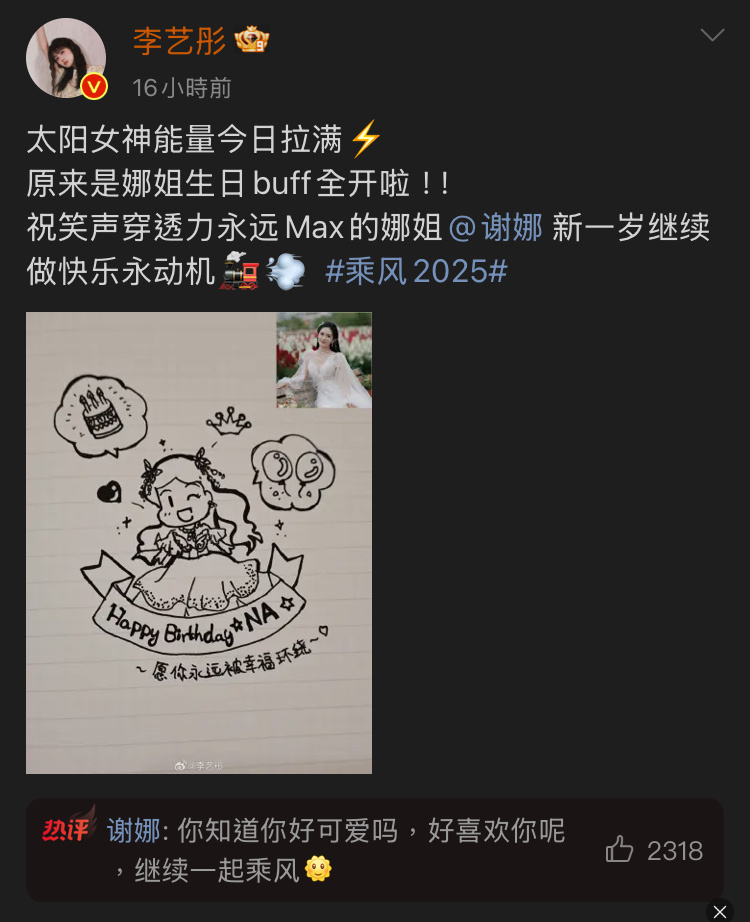The image size is (750, 922).
Task: Open the @谢娜 mention in the post
Action: tap(496, 227)
